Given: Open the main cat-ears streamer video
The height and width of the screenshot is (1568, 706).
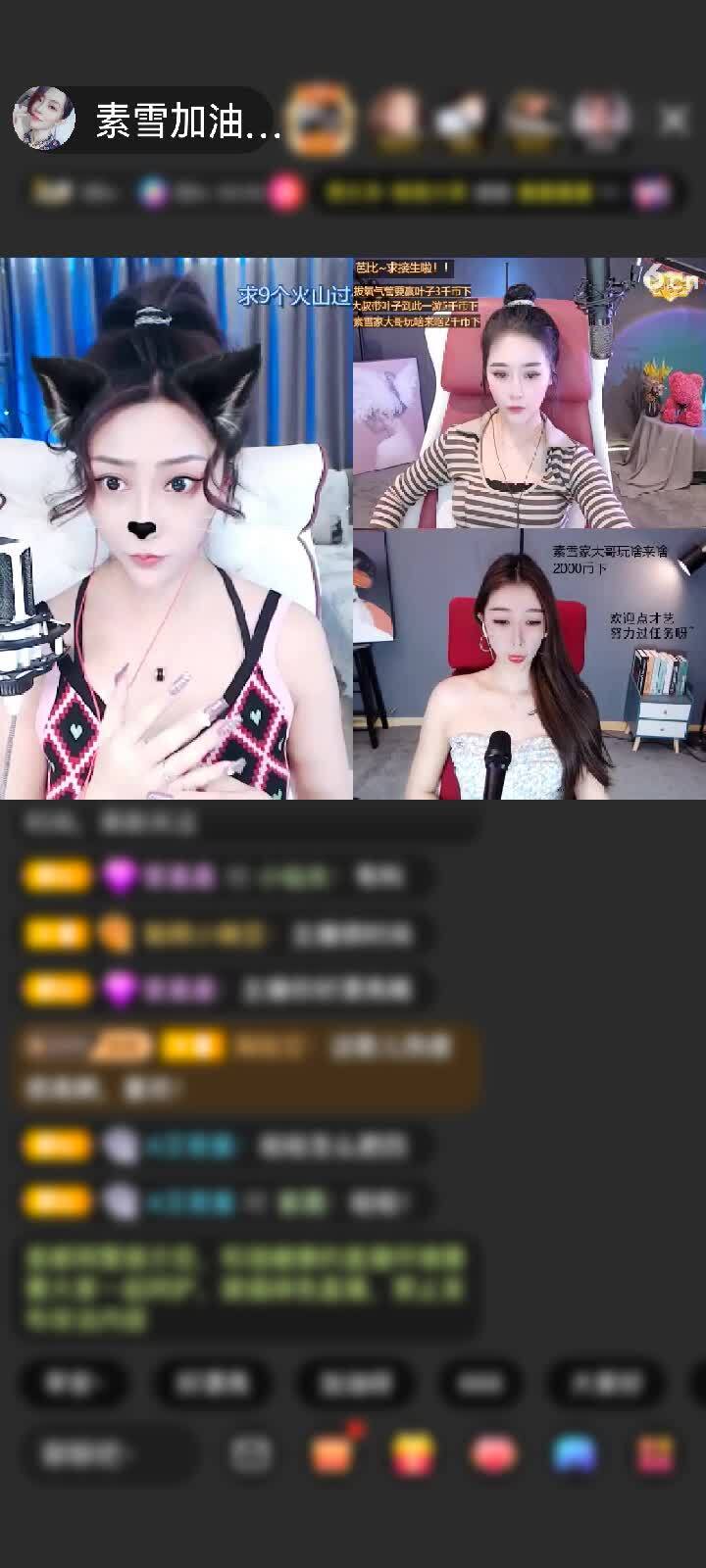Looking at the screenshot, I should click(x=176, y=529).
